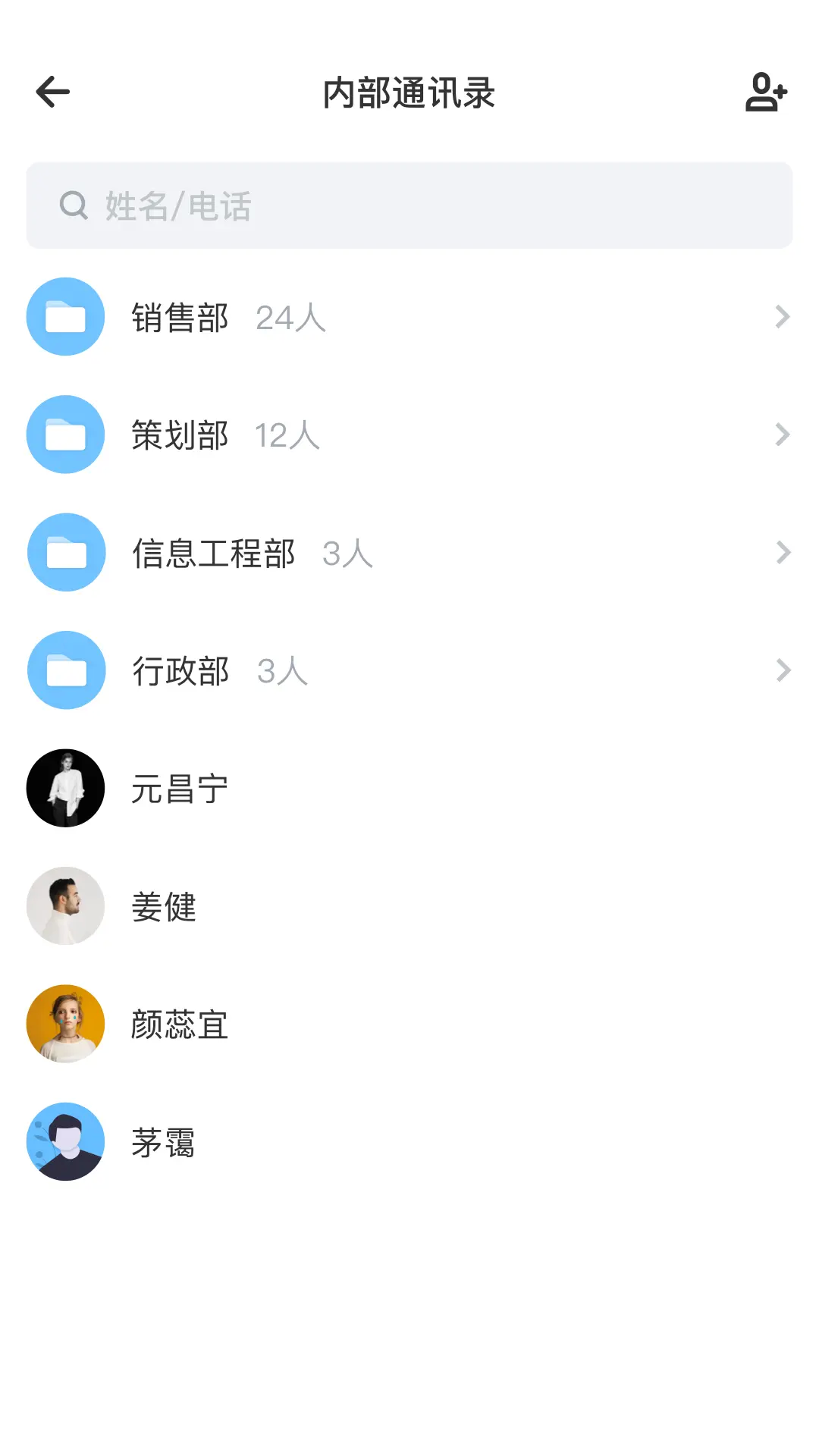Expand the 策划部 department via its chevron

783,435
